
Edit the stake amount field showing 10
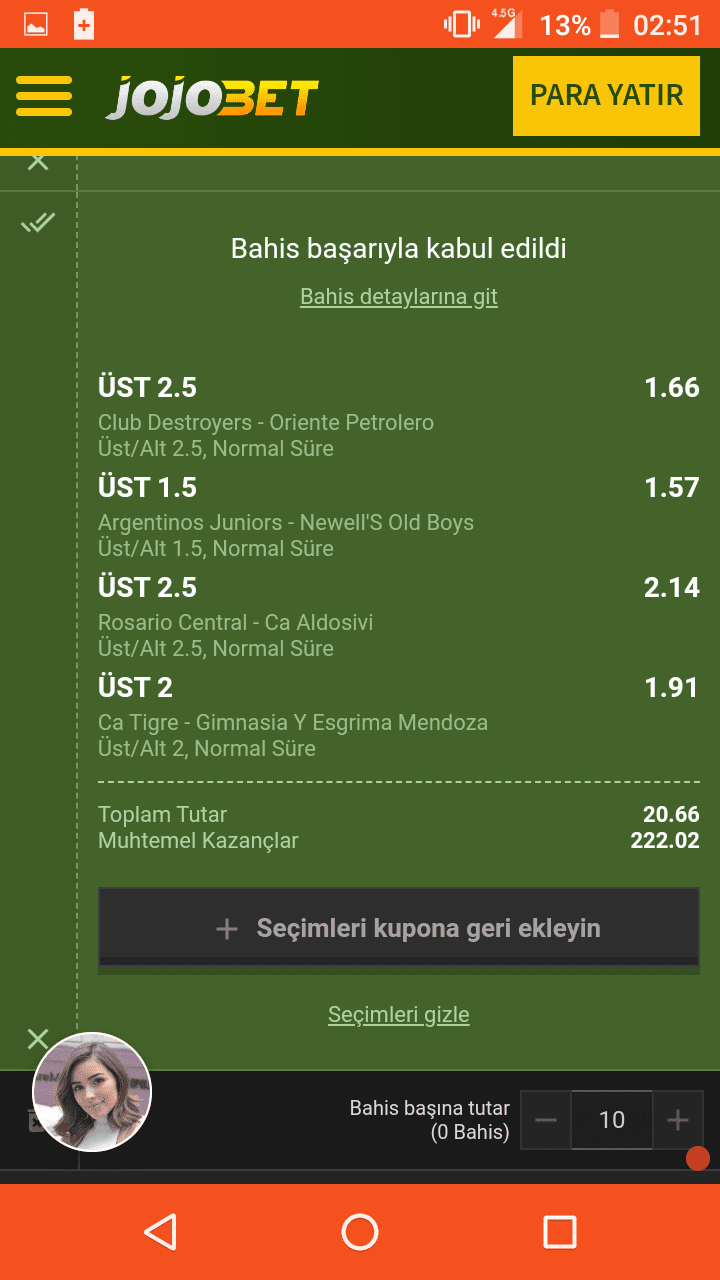612,1120
